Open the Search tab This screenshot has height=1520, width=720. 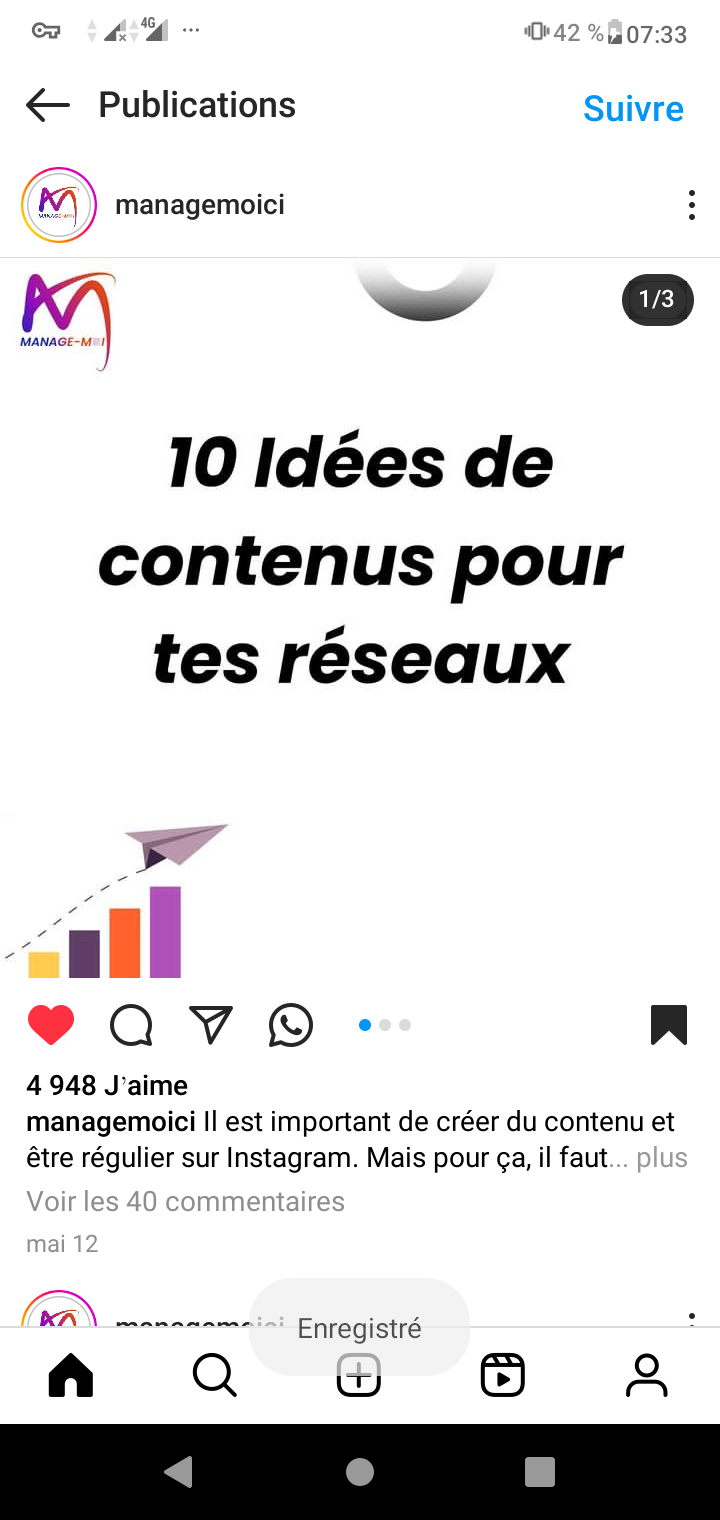coord(215,1375)
